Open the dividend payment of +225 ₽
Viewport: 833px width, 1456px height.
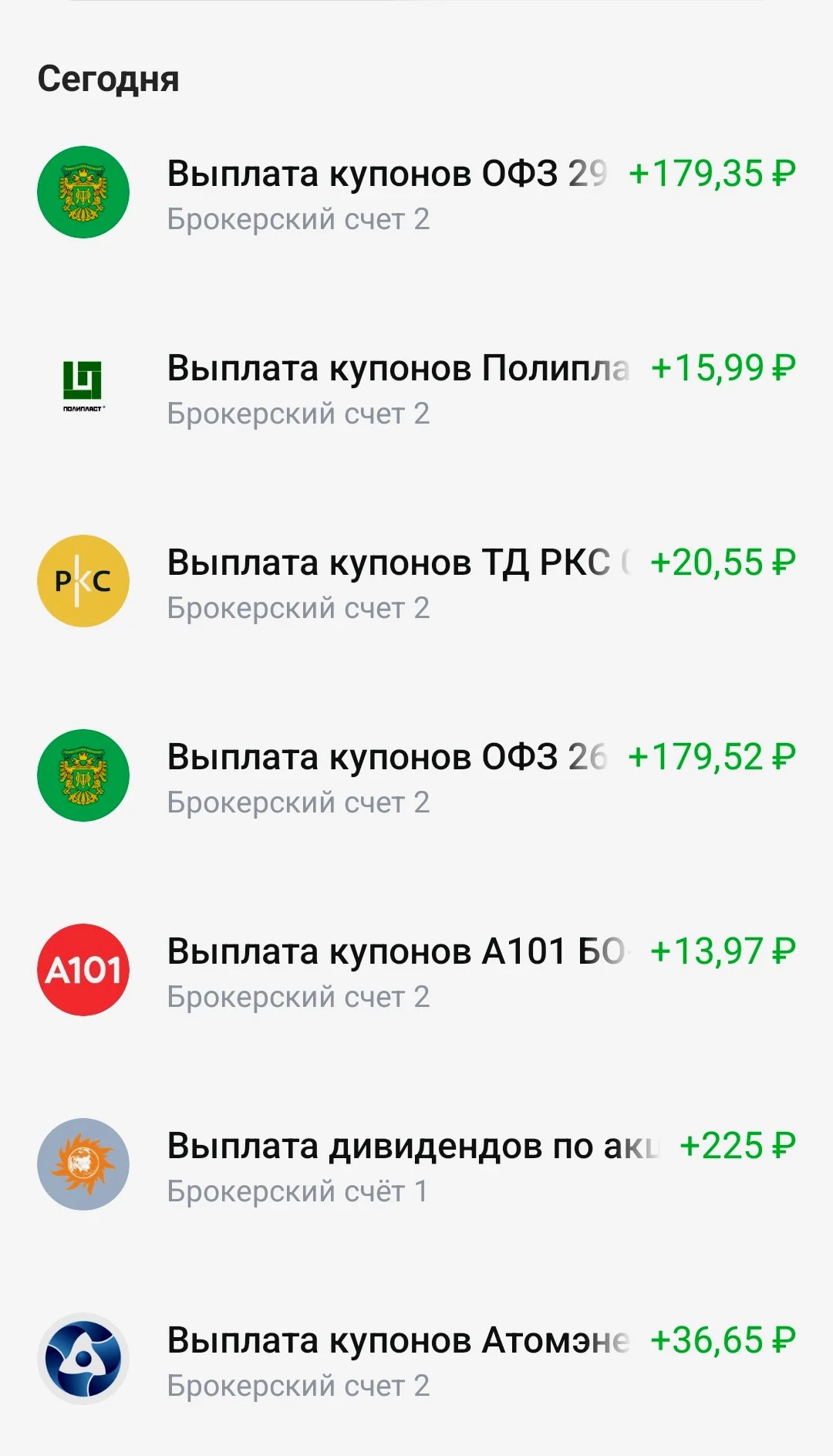tap(416, 1165)
